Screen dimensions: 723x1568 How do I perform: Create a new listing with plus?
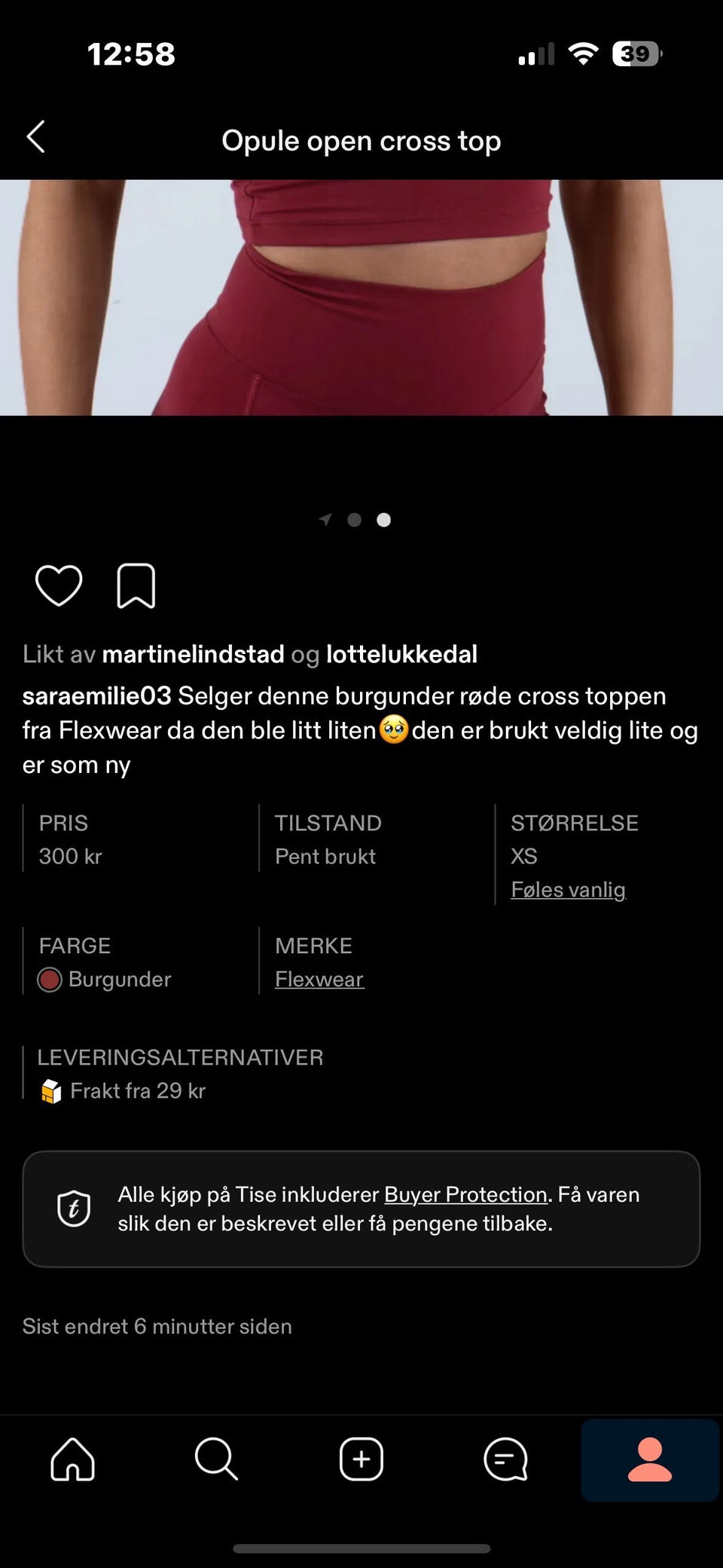(361, 1459)
